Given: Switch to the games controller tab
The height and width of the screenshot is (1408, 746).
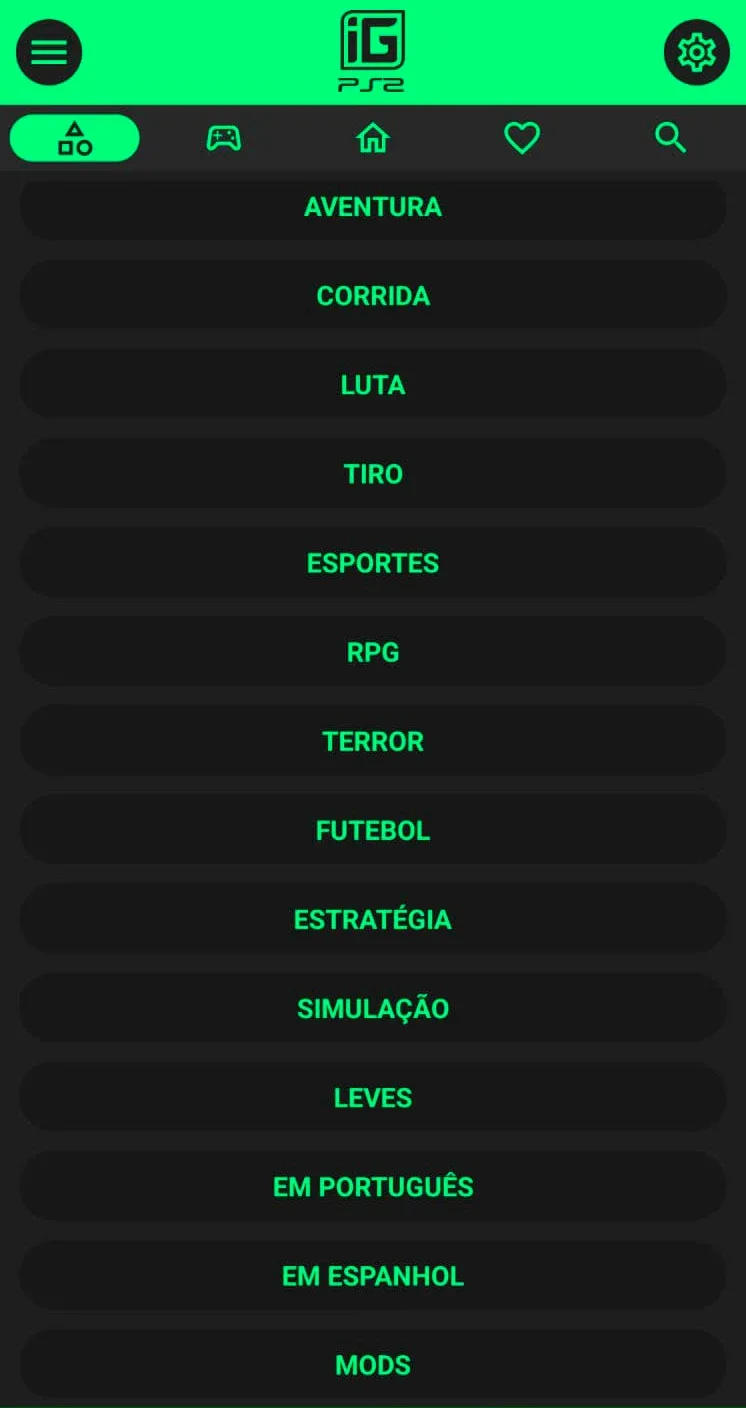Looking at the screenshot, I should (x=223, y=138).
